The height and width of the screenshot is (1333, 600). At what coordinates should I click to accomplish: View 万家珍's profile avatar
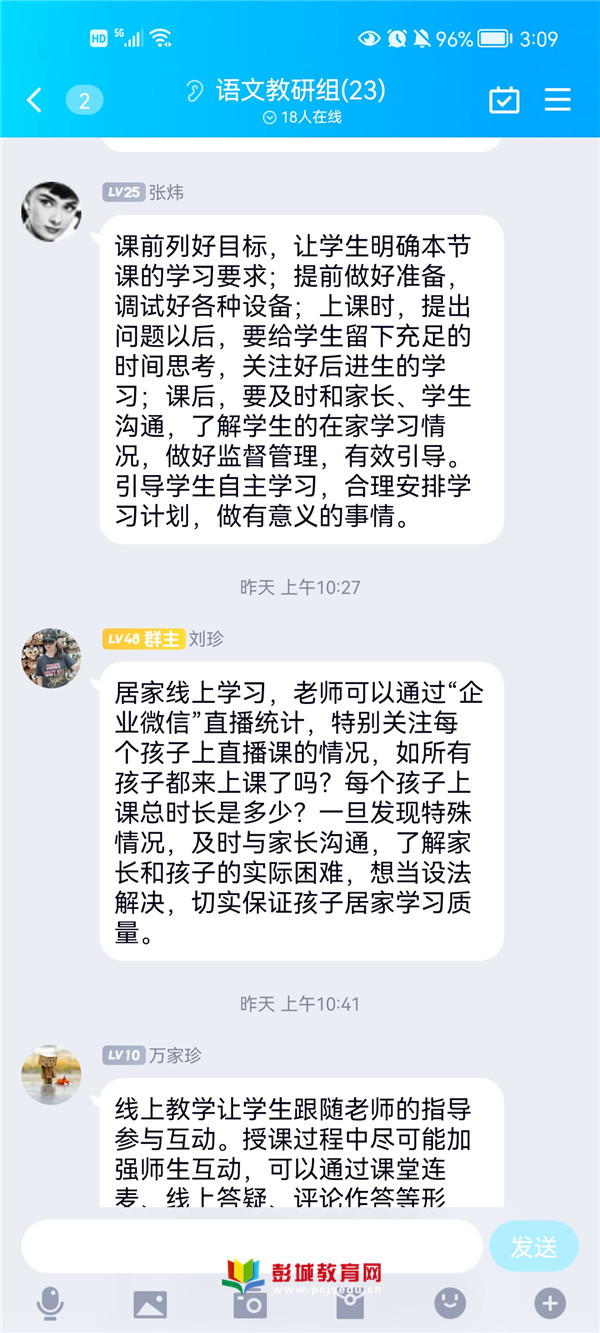point(51,1075)
